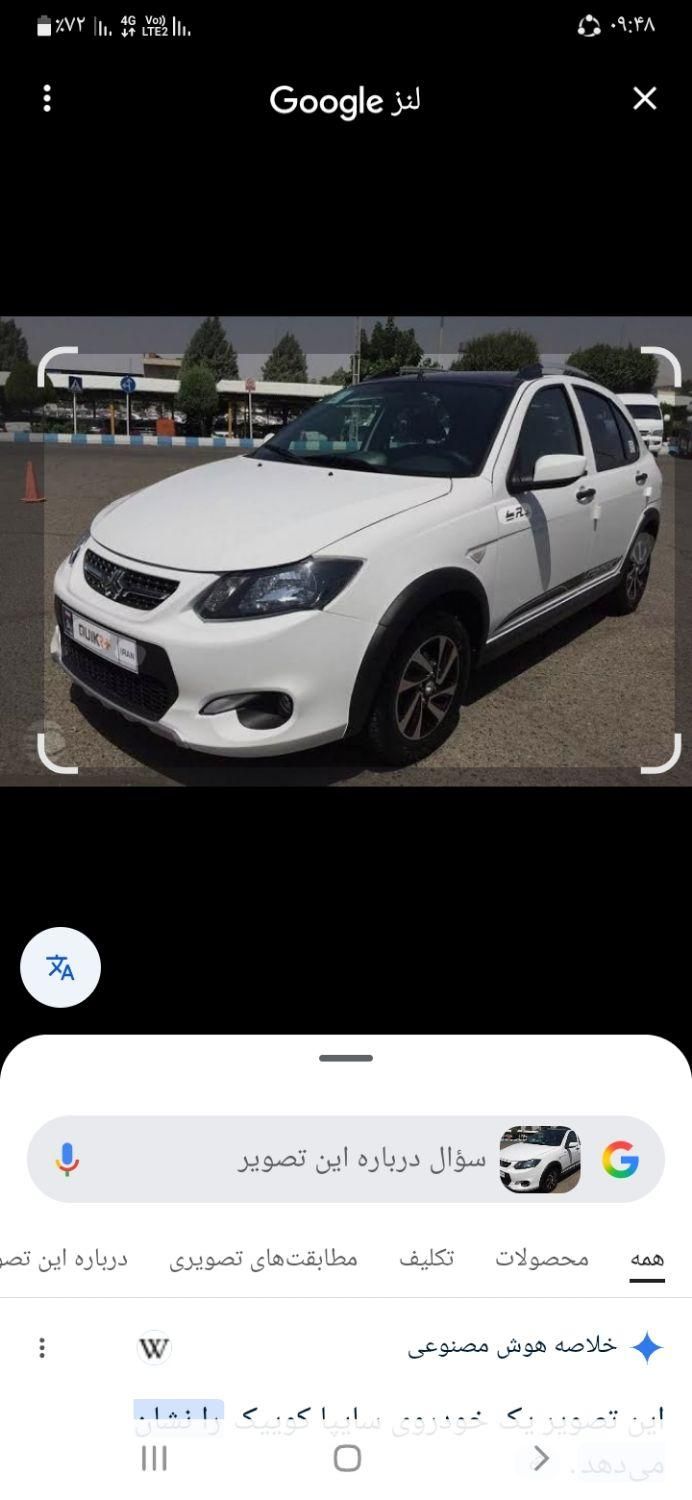Open the Wikipedia source icon

pos(154,1347)
